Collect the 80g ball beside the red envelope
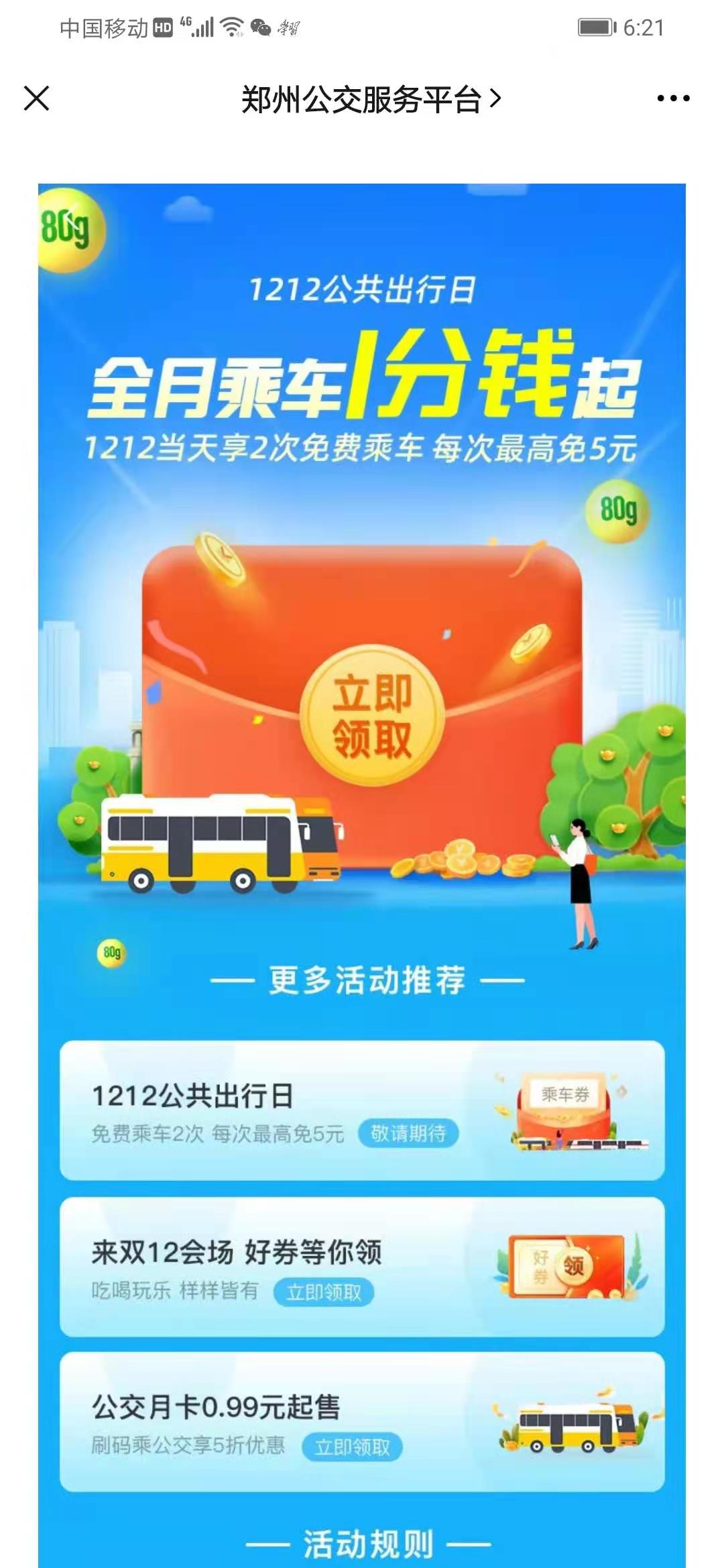The height and width of the screenshot is (1568, 724). [x=617, y=510]
